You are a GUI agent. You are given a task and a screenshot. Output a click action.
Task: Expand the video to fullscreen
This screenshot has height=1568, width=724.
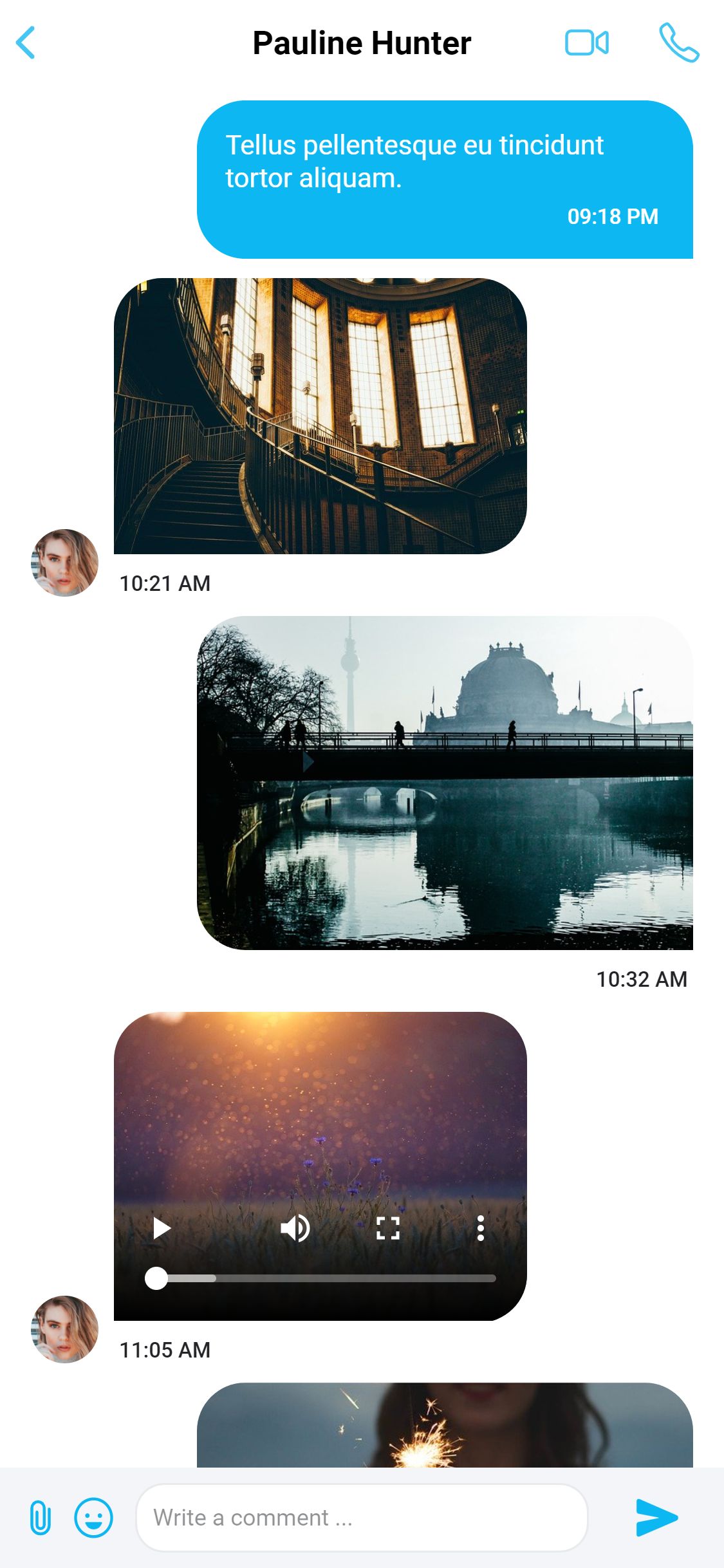coord(387,1229)
